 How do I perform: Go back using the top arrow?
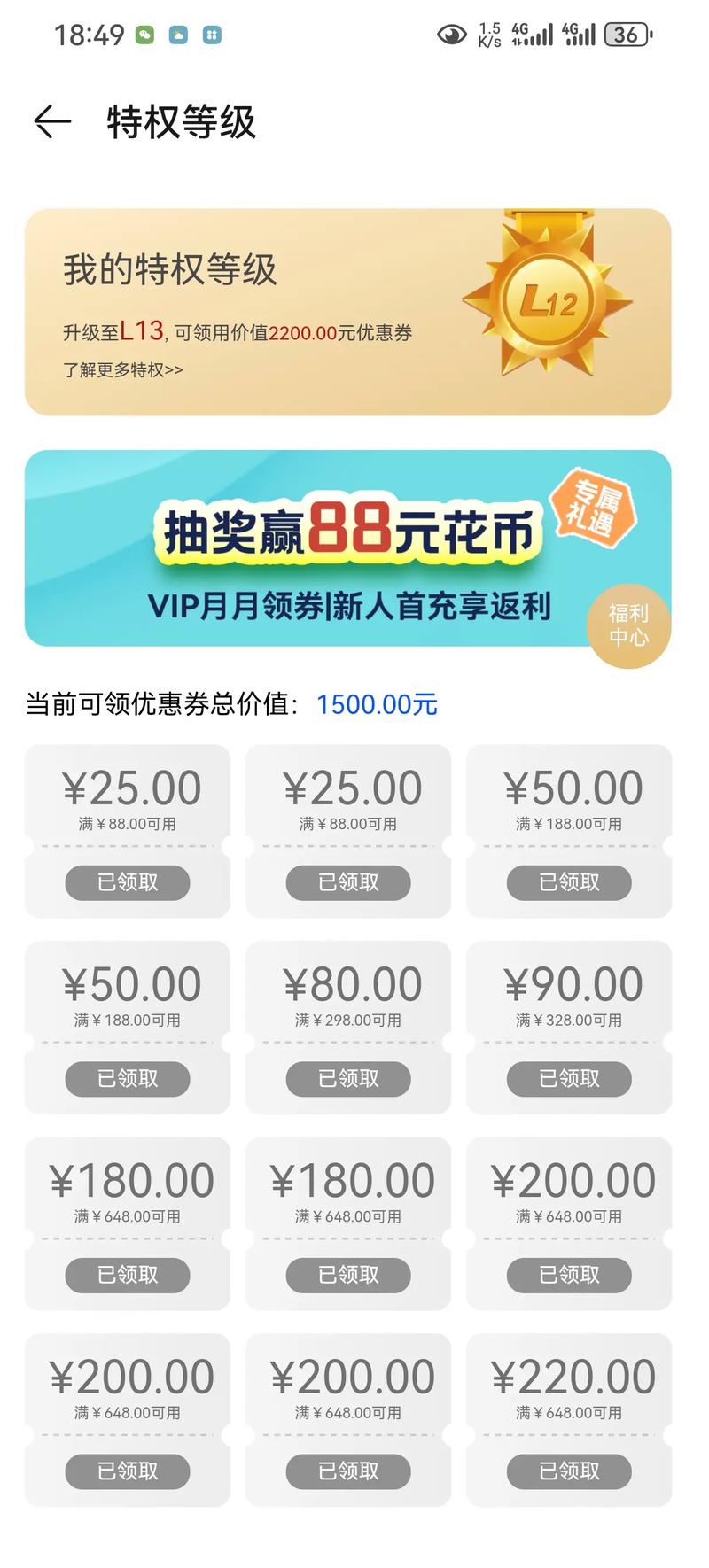pyautogui.click(x=52, y=121)
